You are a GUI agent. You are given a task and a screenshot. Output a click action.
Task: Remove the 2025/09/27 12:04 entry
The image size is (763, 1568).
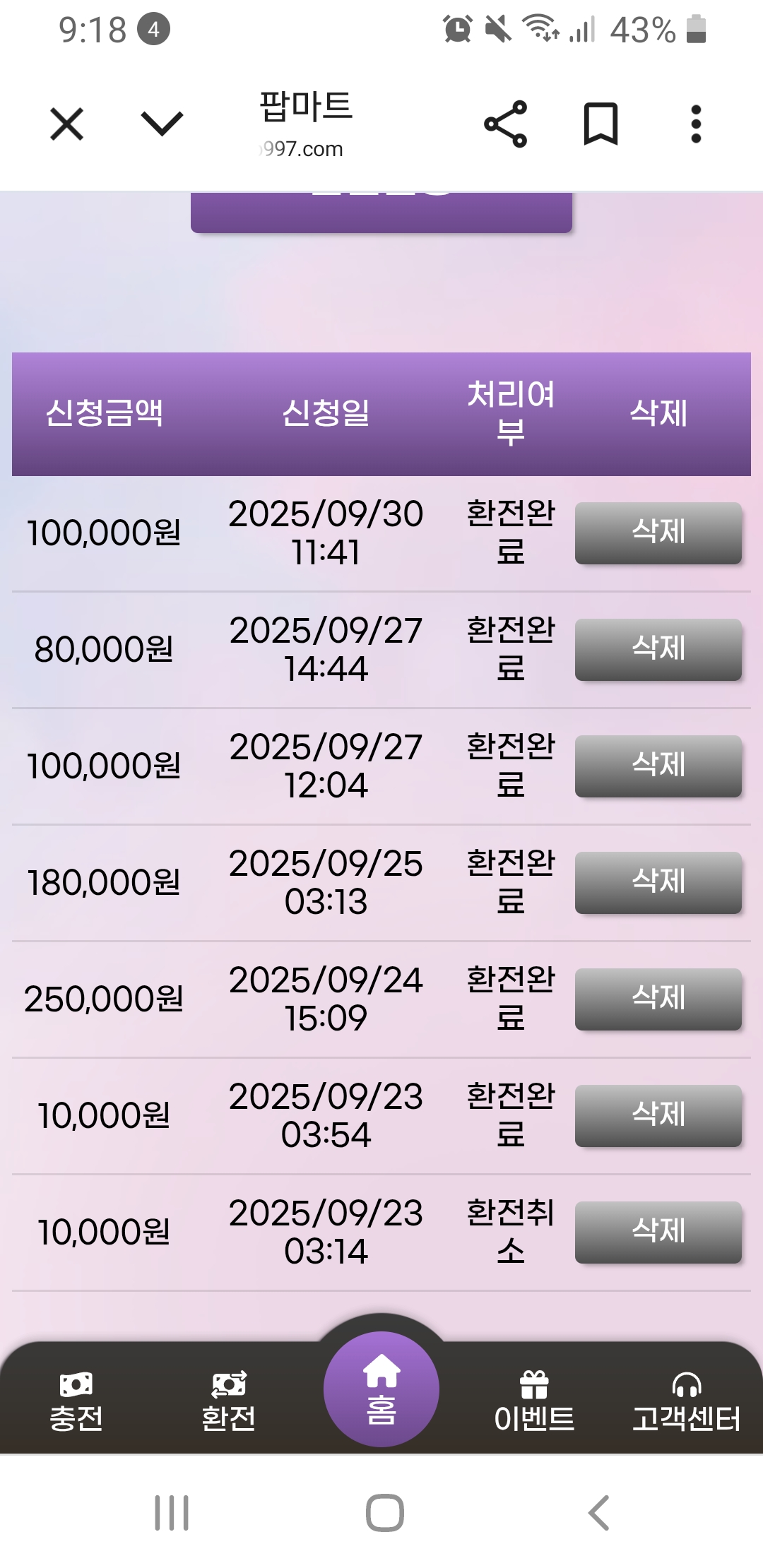(x=658, y=766)
